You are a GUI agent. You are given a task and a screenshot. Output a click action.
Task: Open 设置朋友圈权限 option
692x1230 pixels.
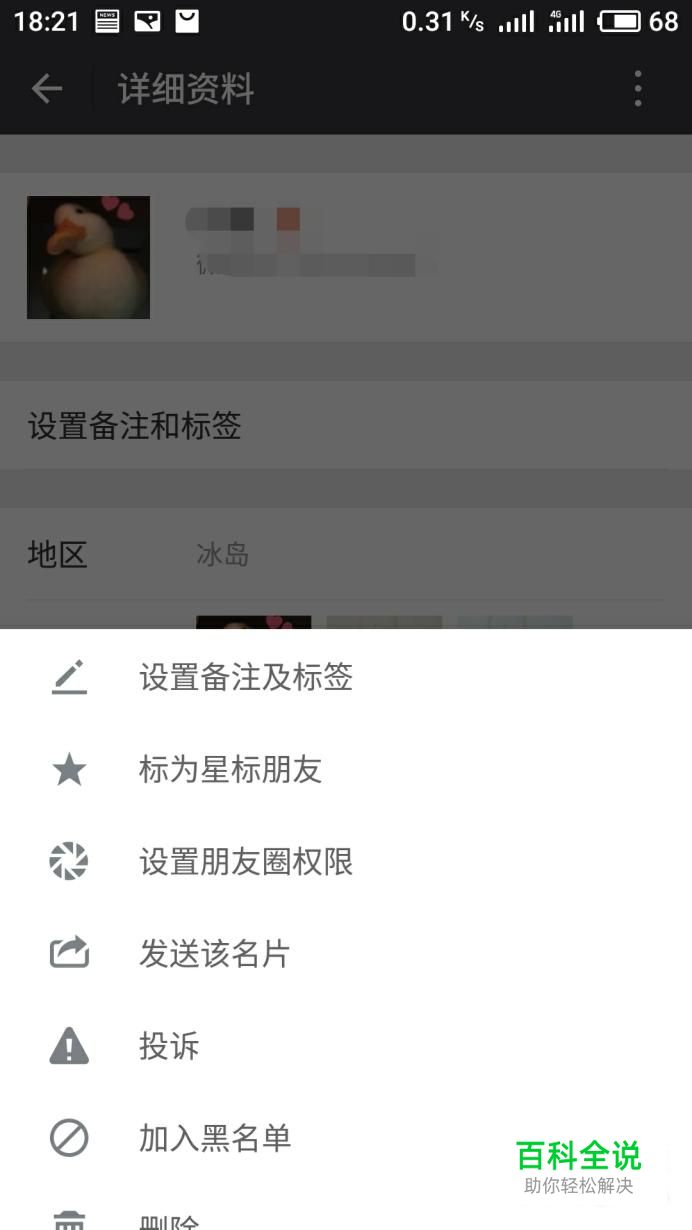pos(346,862)
